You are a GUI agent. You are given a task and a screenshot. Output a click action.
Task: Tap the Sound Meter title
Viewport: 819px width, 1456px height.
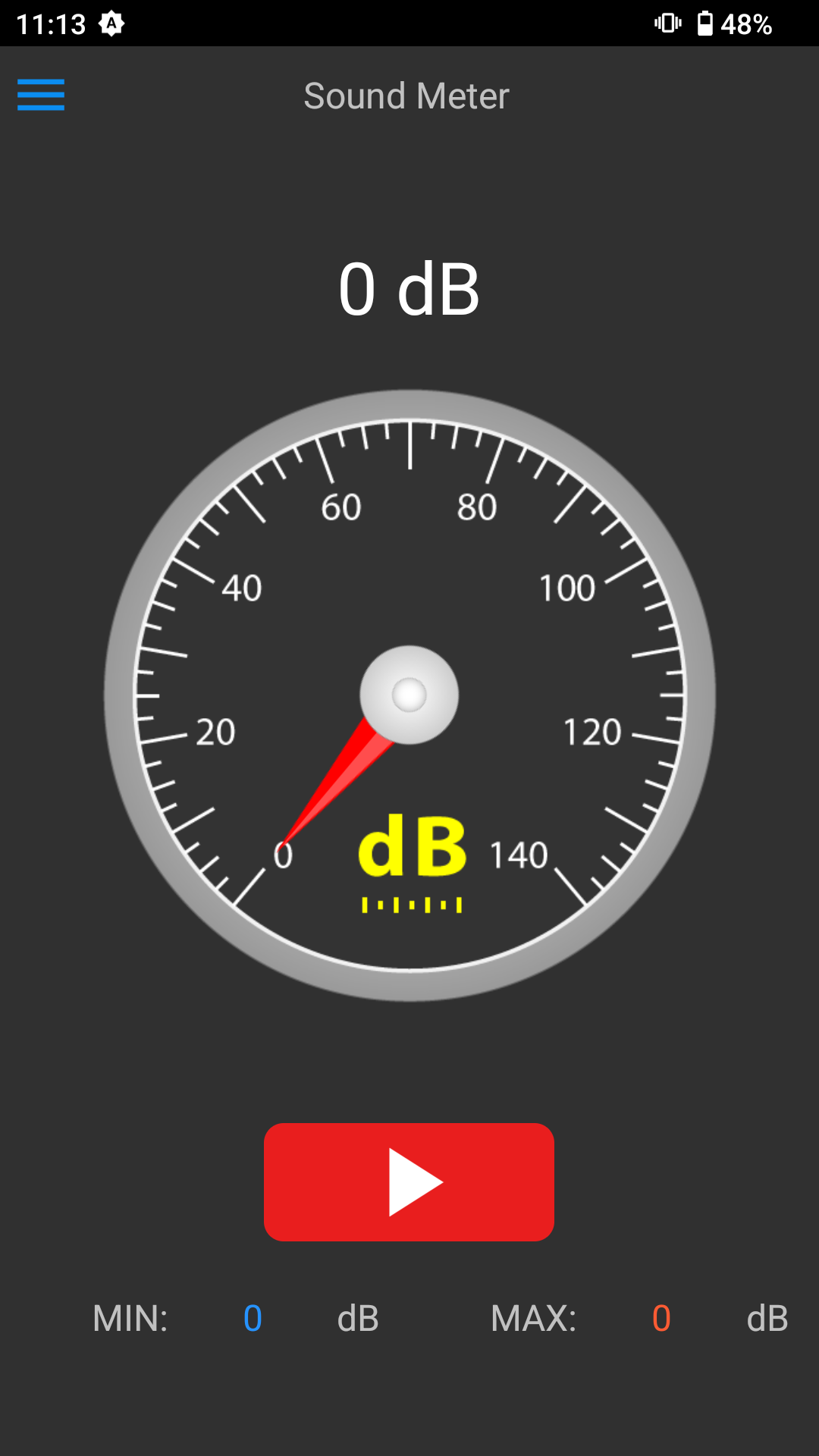[x=406, y=96]
